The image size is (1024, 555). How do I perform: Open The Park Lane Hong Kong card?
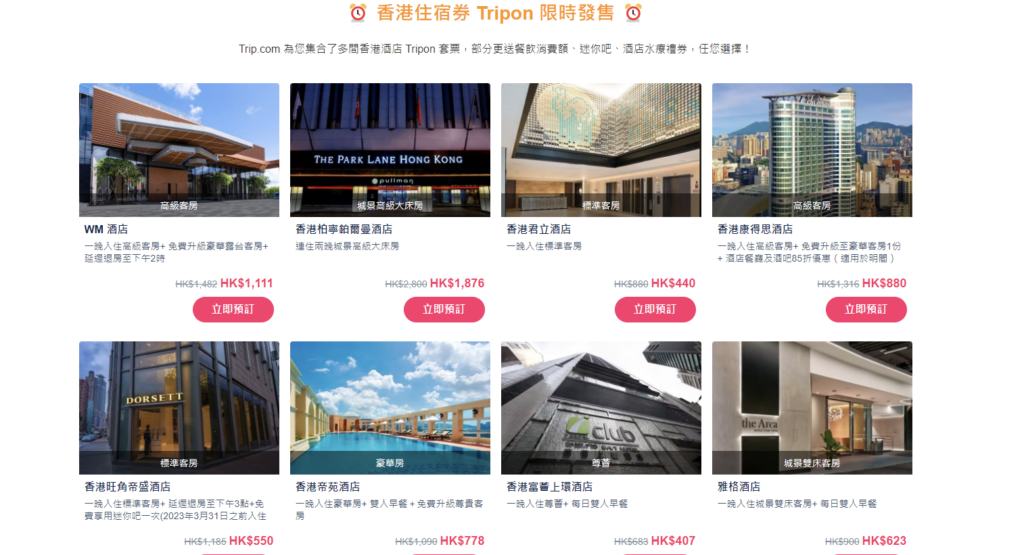click(390, 148)
